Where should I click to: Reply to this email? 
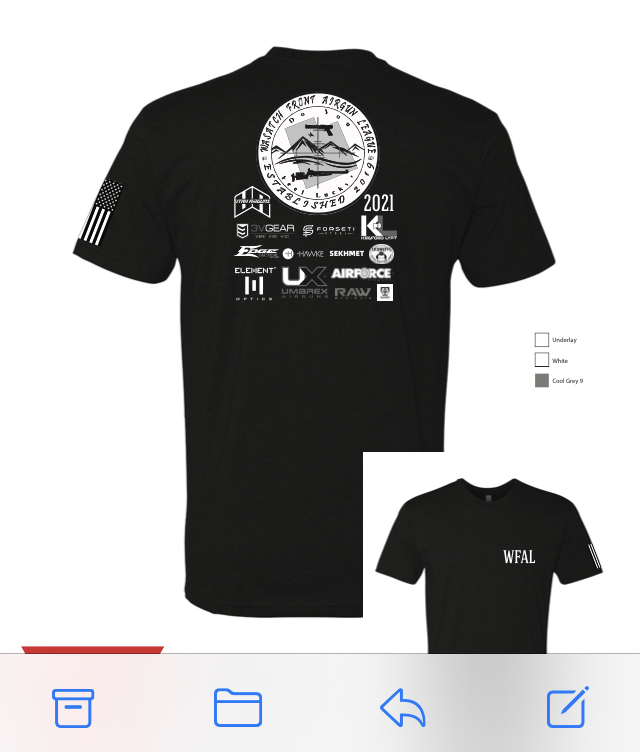pos(403,708)
